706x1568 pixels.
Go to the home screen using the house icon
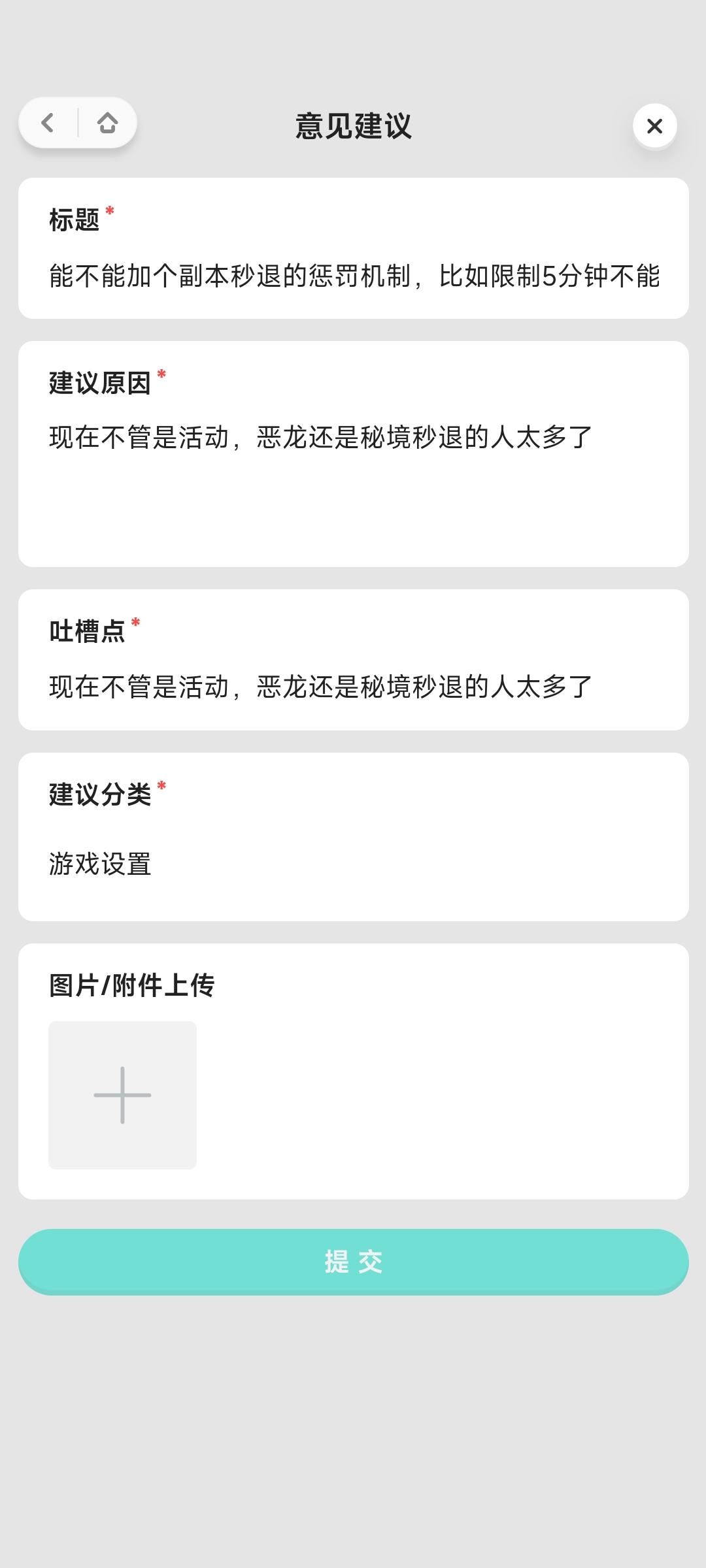point(107,123)
